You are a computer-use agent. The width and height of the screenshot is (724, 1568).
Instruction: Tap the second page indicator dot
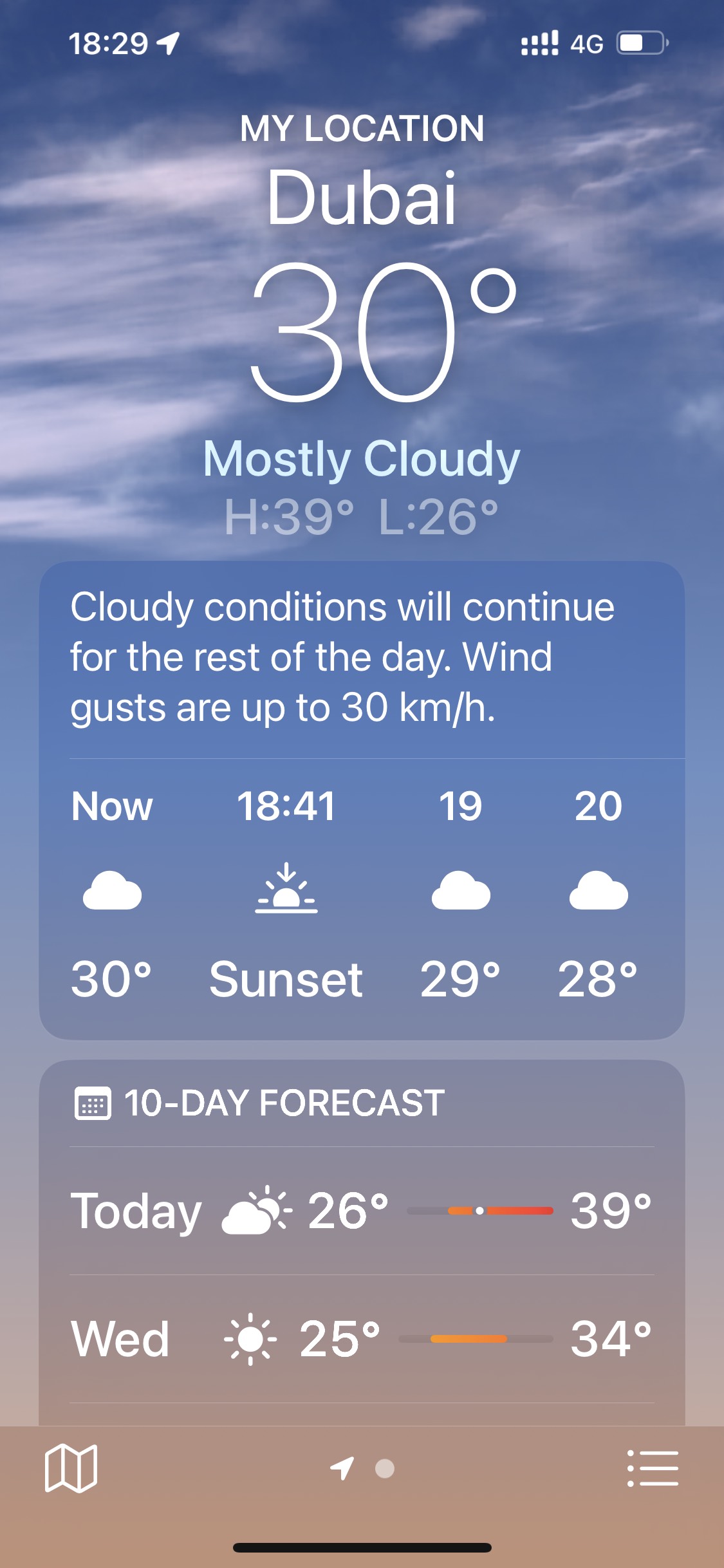click(x=385, y=1469)
